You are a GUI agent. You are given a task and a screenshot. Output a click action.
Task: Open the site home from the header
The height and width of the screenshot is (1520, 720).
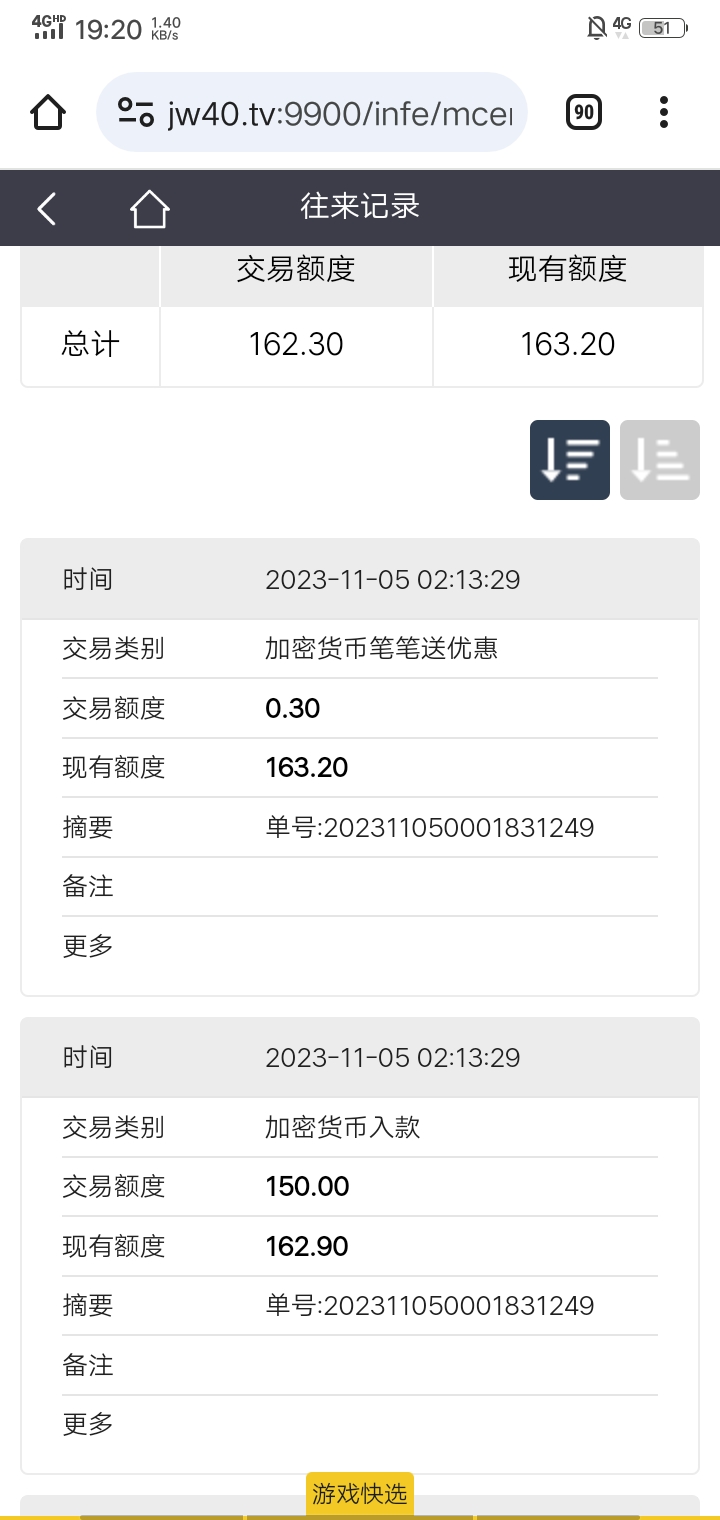[x=149, y=209]
